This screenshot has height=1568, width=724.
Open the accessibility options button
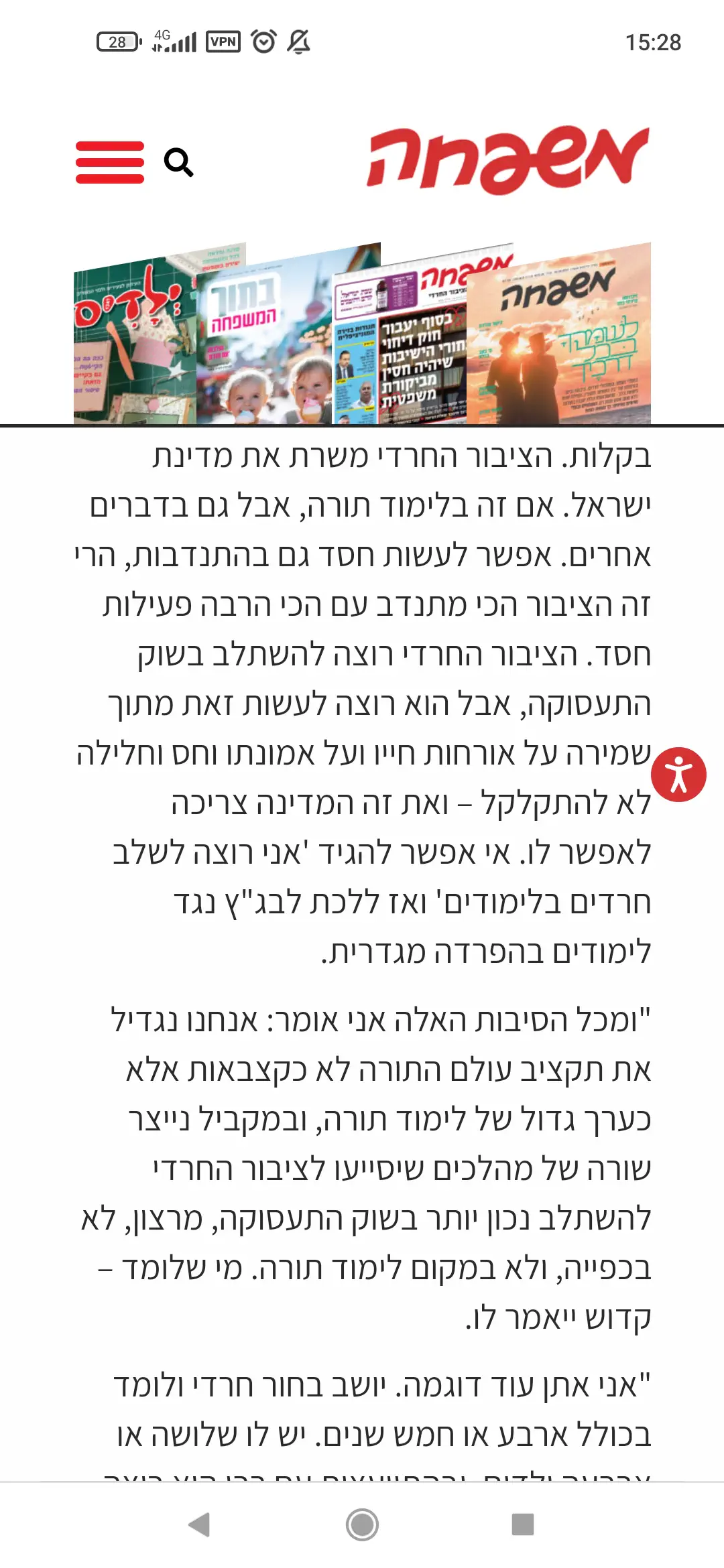pos(678,775)
